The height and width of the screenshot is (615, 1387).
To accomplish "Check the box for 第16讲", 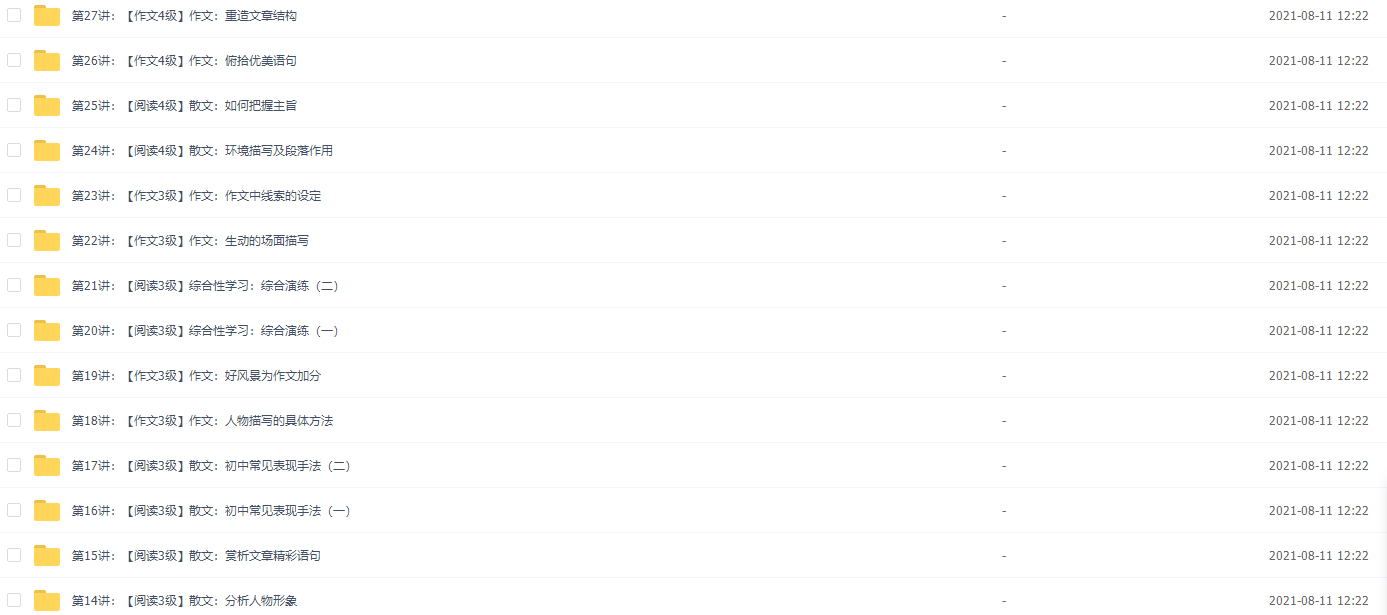I will coord(14,510).
